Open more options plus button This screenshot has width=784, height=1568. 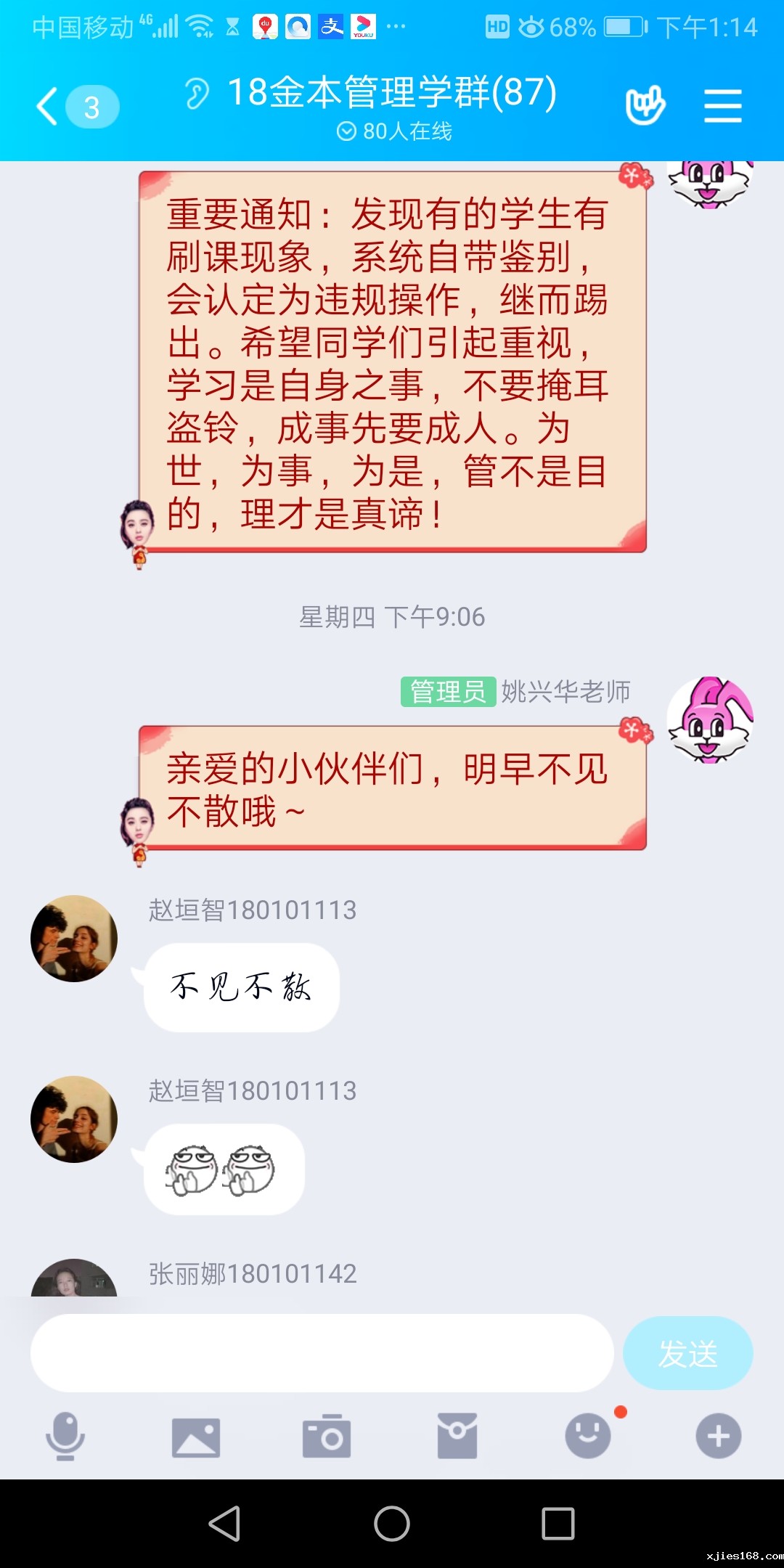pyautogui.click(x=719, y=1436)
